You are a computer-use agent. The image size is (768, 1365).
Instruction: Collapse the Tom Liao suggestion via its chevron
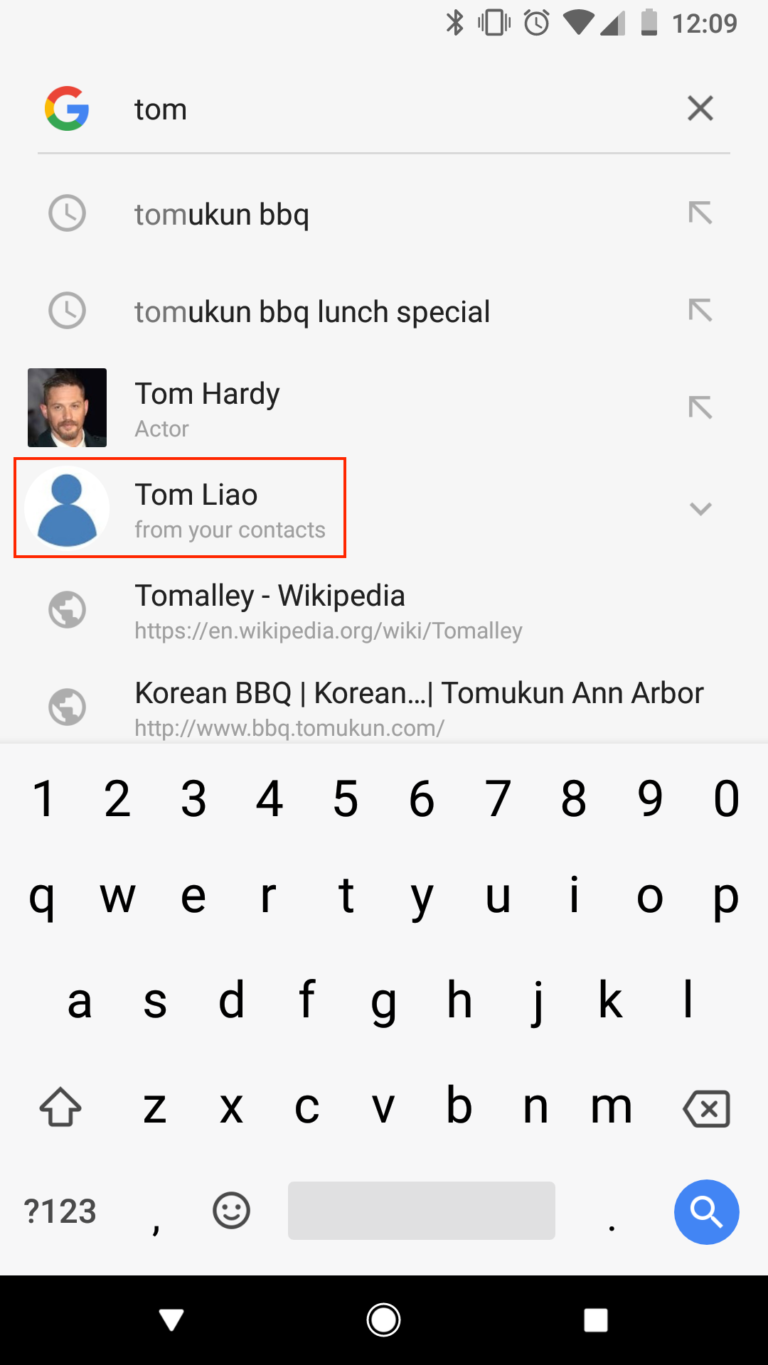click(700, 508)
